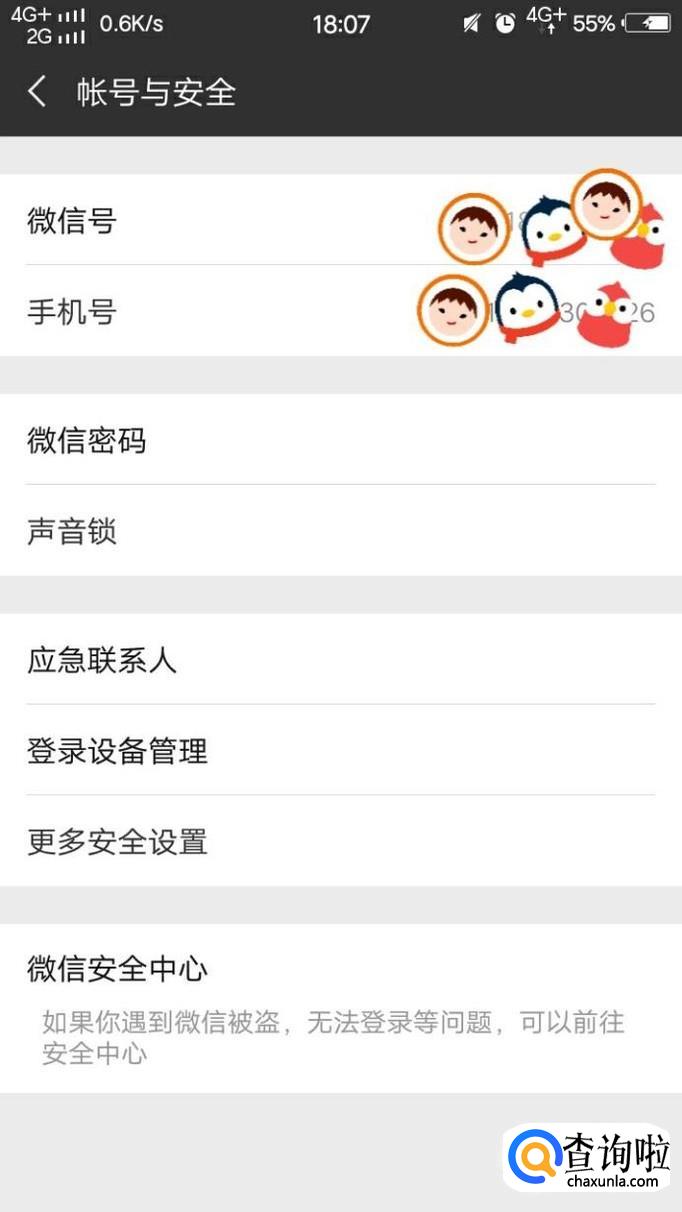The width and height of the screenshot is (682, 1212).
Task: Go back from 帐号与安全
Action: click(37, 93)
